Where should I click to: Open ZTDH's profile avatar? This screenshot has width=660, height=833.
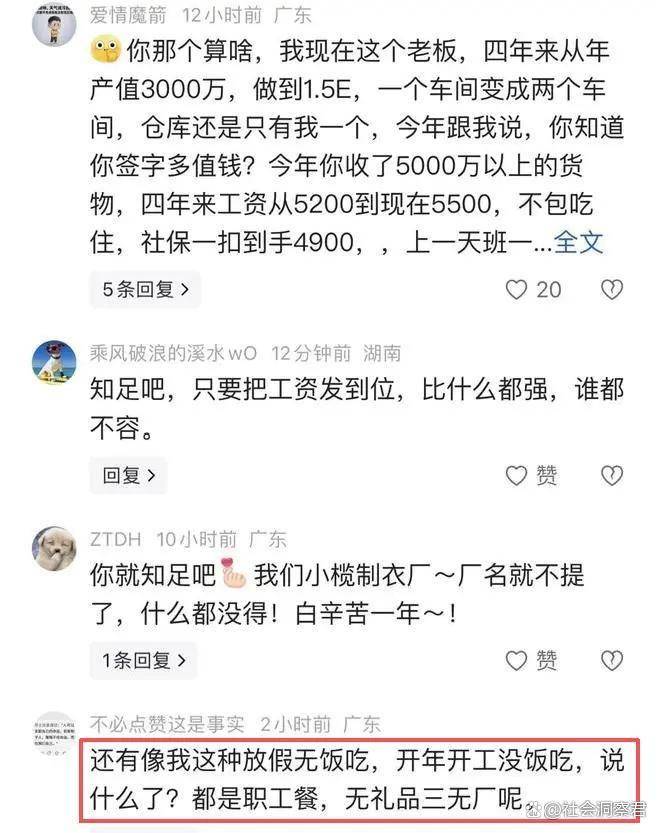[x=54, y=547]
